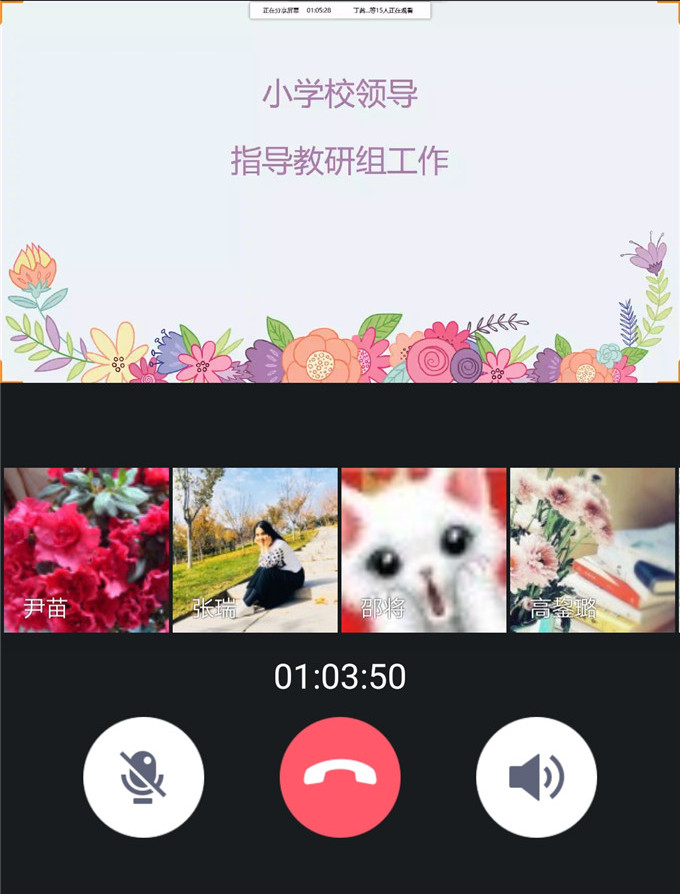Viewport: 680px width, 894px height.
Task: Toggle the speaker button
Action: click(x=536, y=777)
